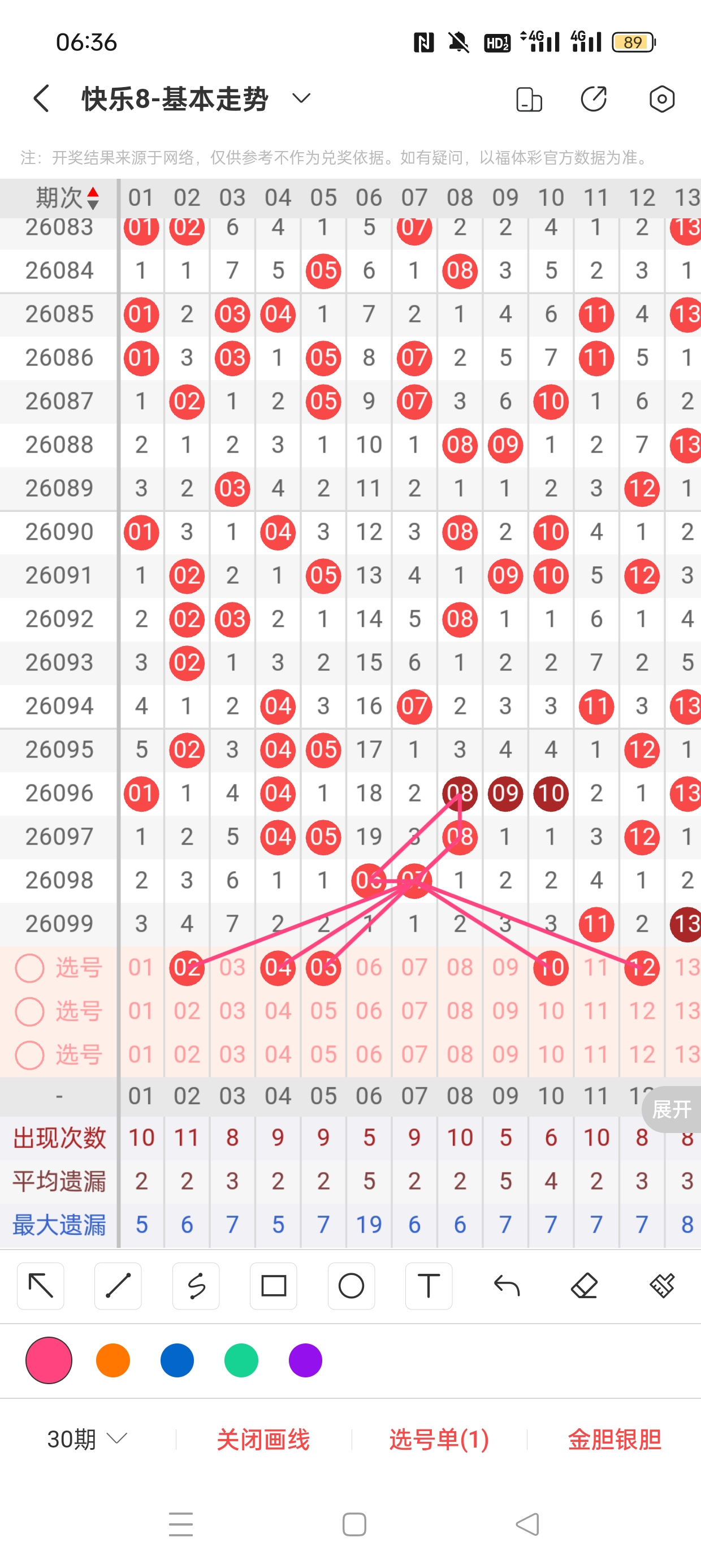Pick the blue drawing color
Viewport: 701px width, 1568px height.
[177, 1360]
